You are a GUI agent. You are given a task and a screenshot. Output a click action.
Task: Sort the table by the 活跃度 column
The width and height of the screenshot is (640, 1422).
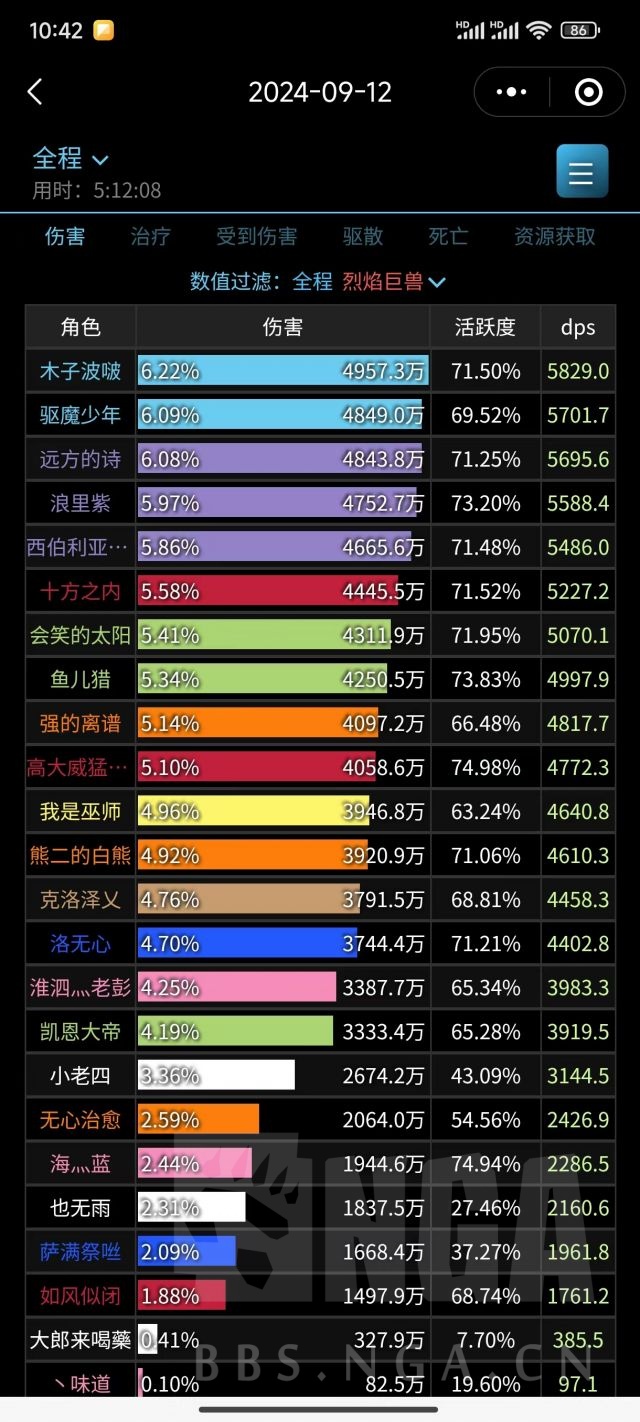[485, 327]
